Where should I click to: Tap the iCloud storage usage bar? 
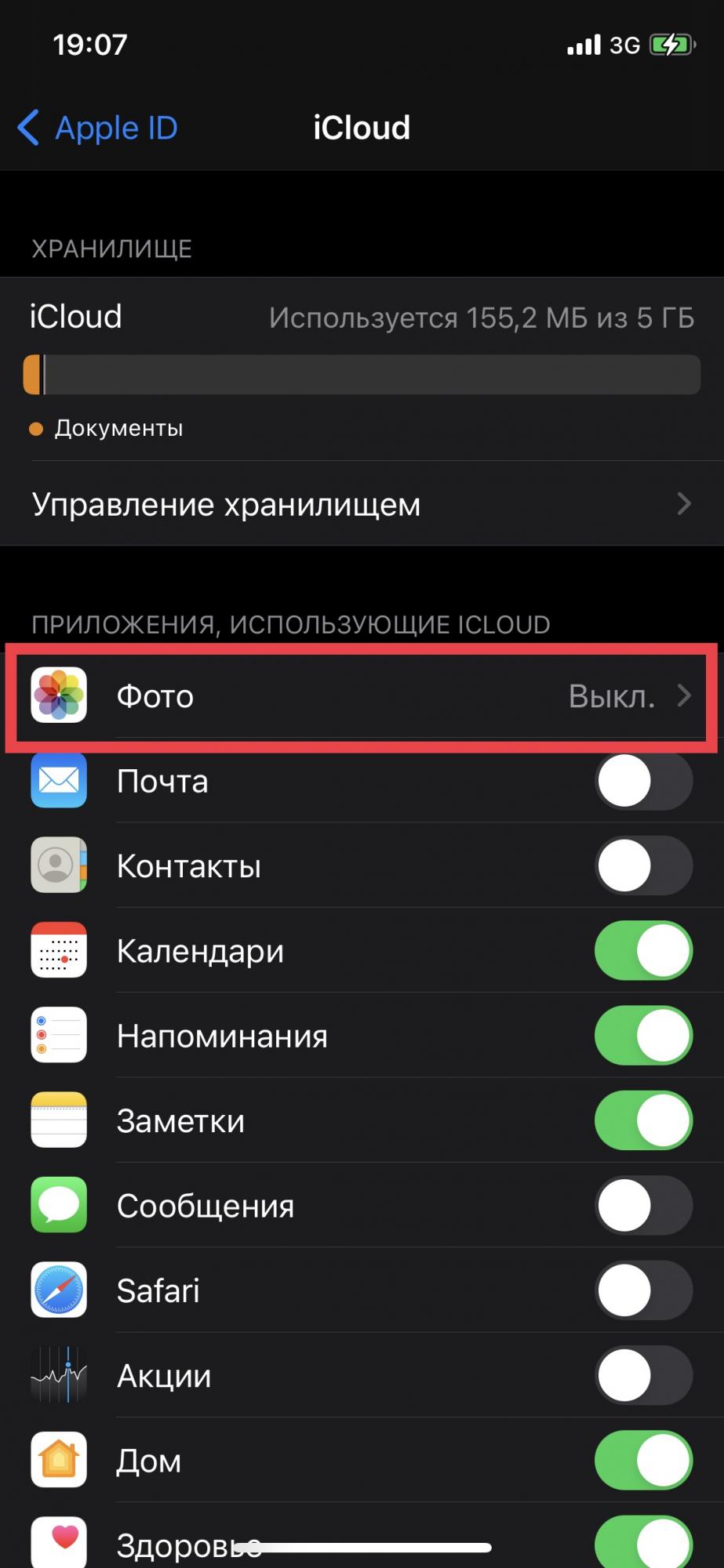361,375
